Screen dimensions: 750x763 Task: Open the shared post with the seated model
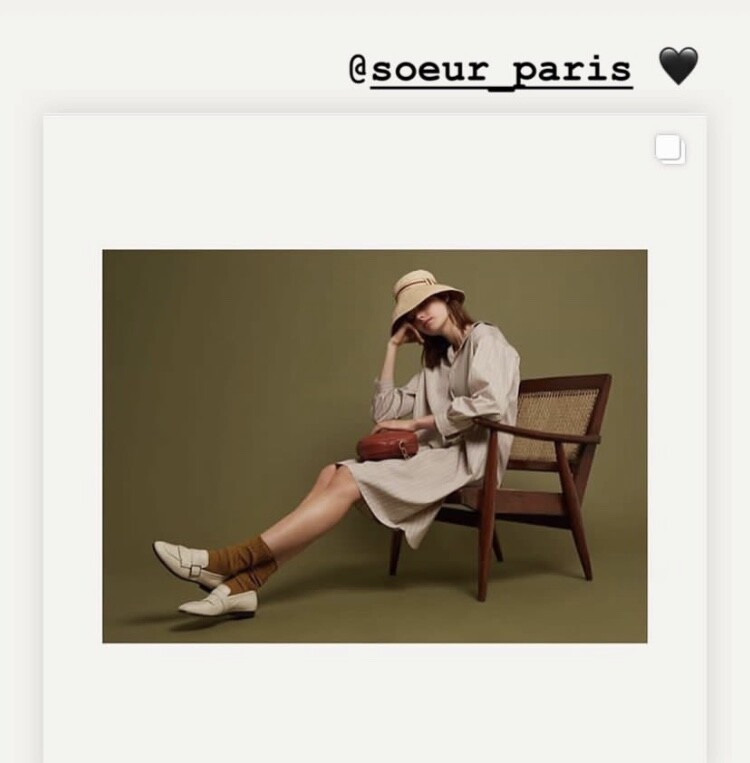click(x=374, y=445)
